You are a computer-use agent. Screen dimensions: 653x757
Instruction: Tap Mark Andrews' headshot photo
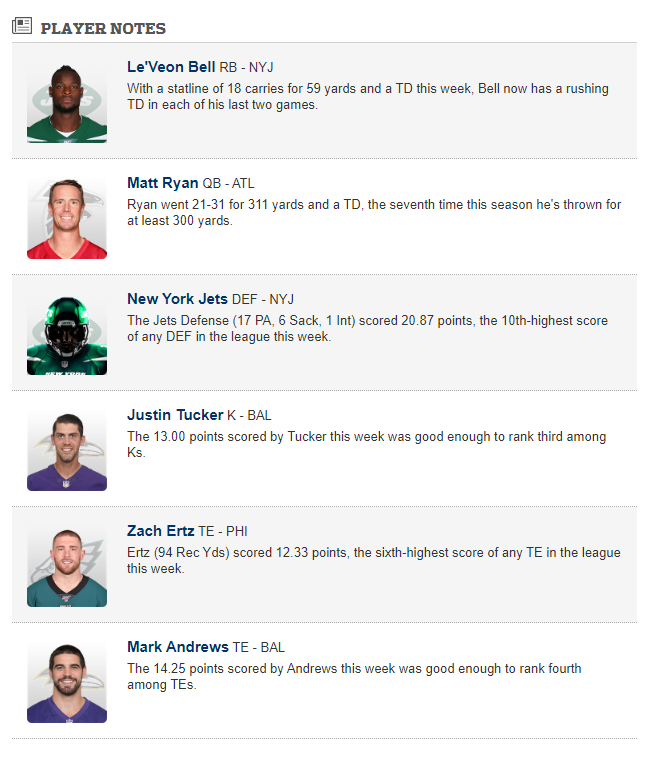(x=67, y=682)
